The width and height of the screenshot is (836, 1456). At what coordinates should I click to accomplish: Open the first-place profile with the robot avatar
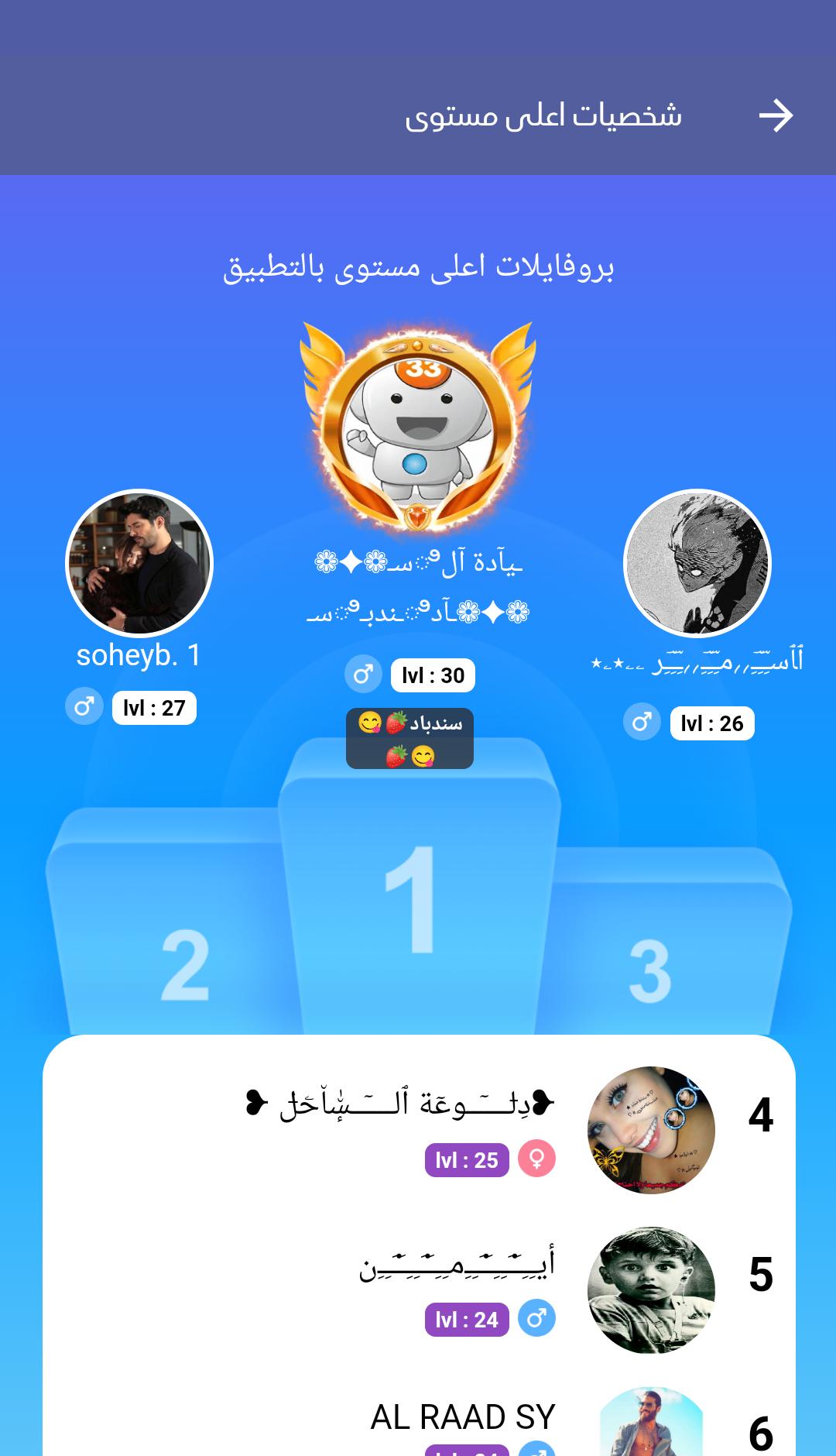[x=418, y=434]
